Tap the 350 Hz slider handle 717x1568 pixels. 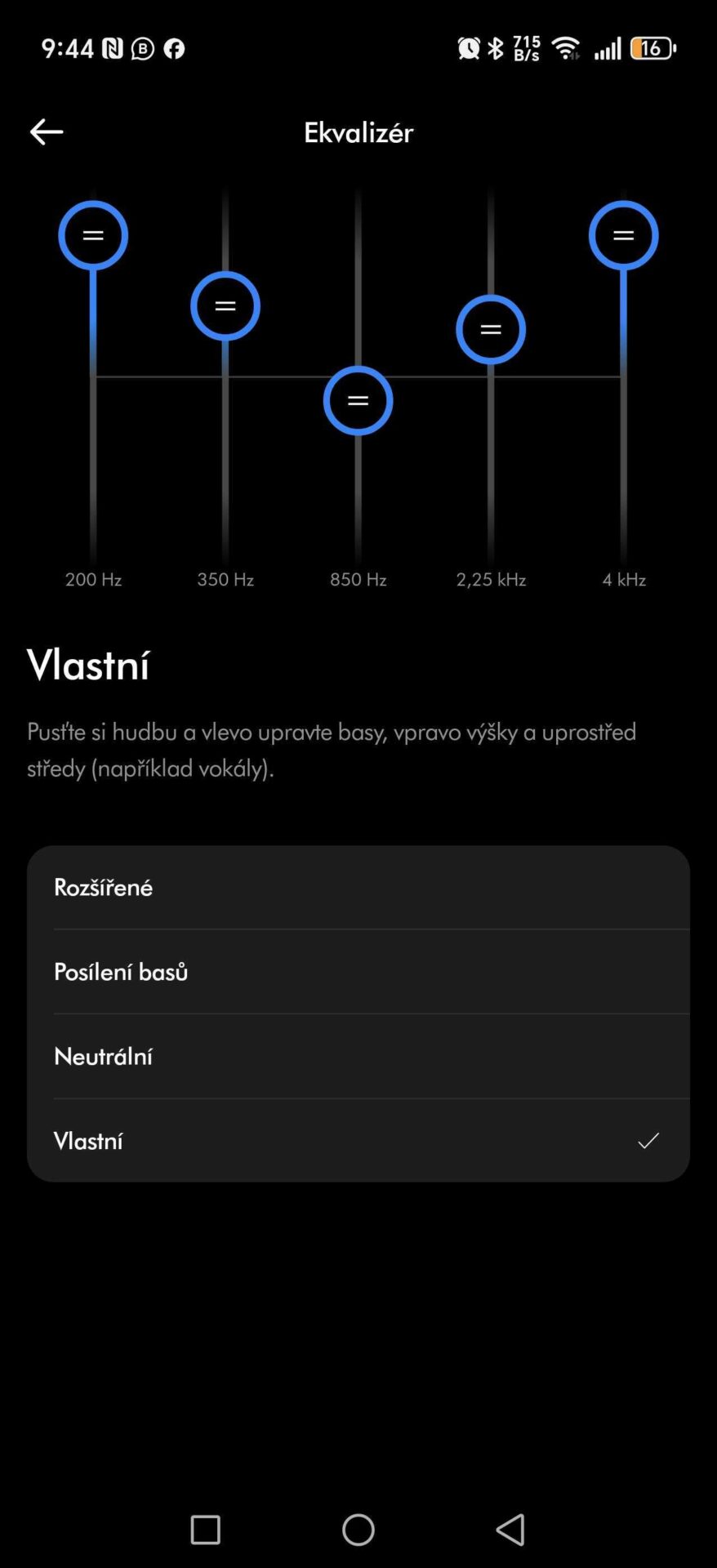pyautogui.click(x=225, y=306)
